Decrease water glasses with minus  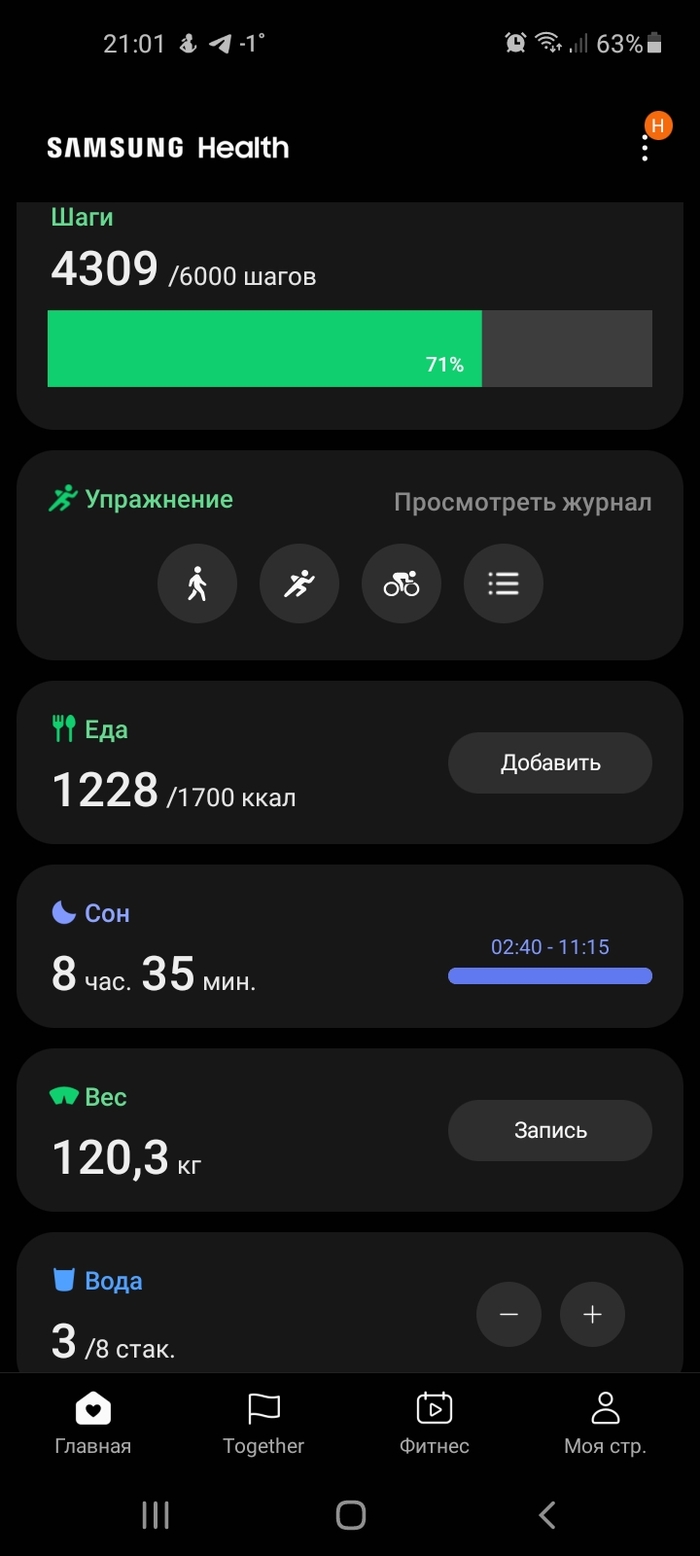pyautogui.click(x=508, y=1314)
